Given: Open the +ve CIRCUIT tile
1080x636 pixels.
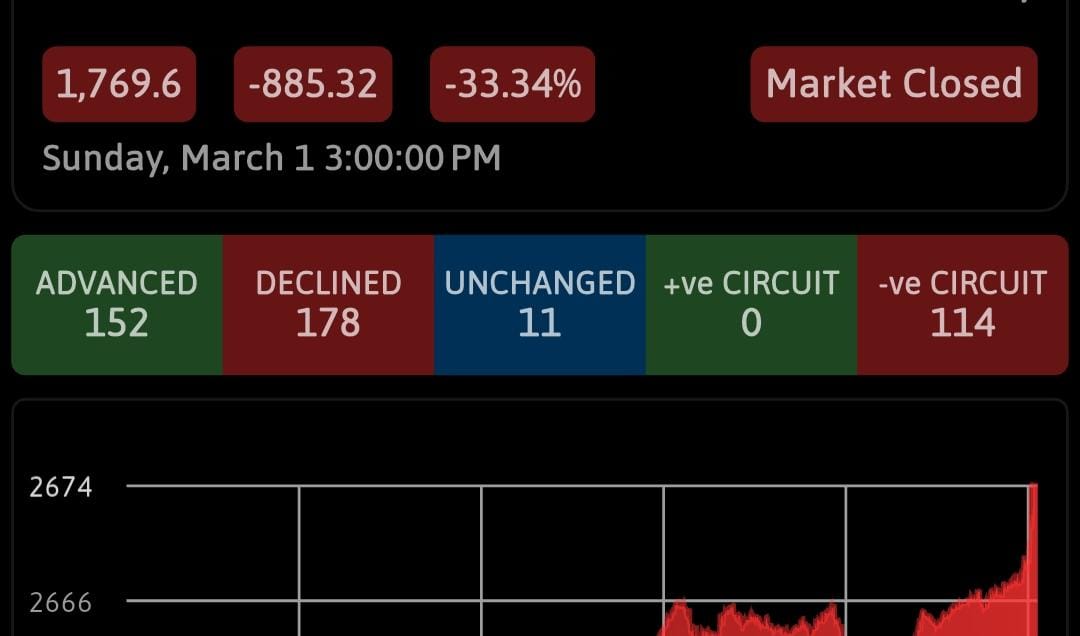Looking at the screenshot, I should pyautogui.click(x=751, y=304).
